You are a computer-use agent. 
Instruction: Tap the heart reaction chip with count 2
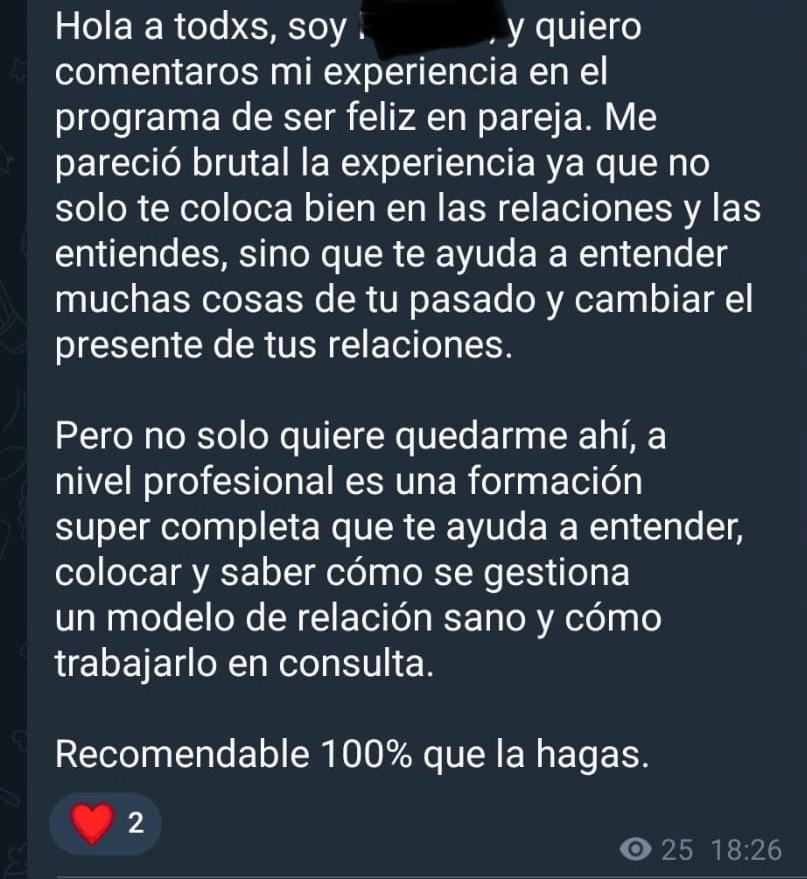coord(105,824)
